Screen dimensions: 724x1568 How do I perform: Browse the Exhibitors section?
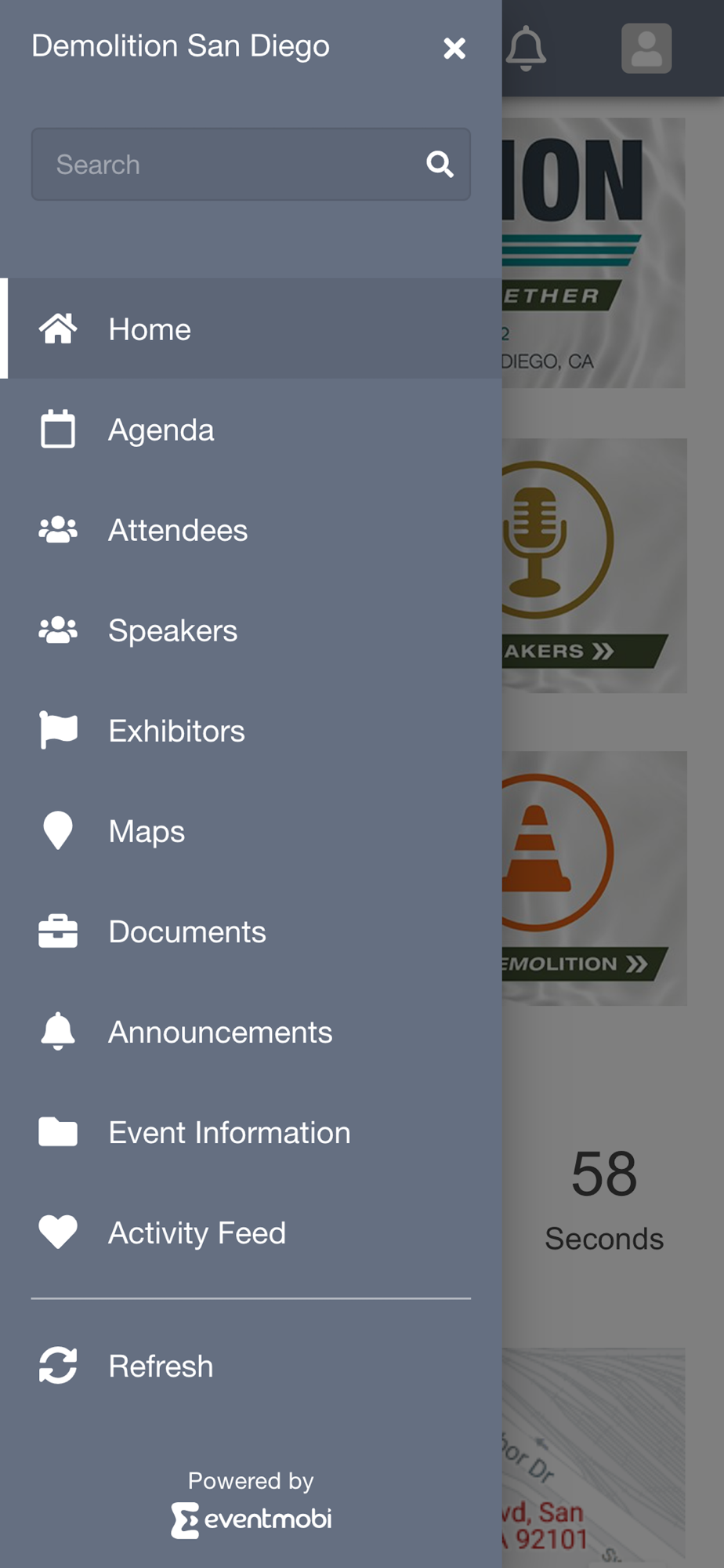tap(251, 730)
